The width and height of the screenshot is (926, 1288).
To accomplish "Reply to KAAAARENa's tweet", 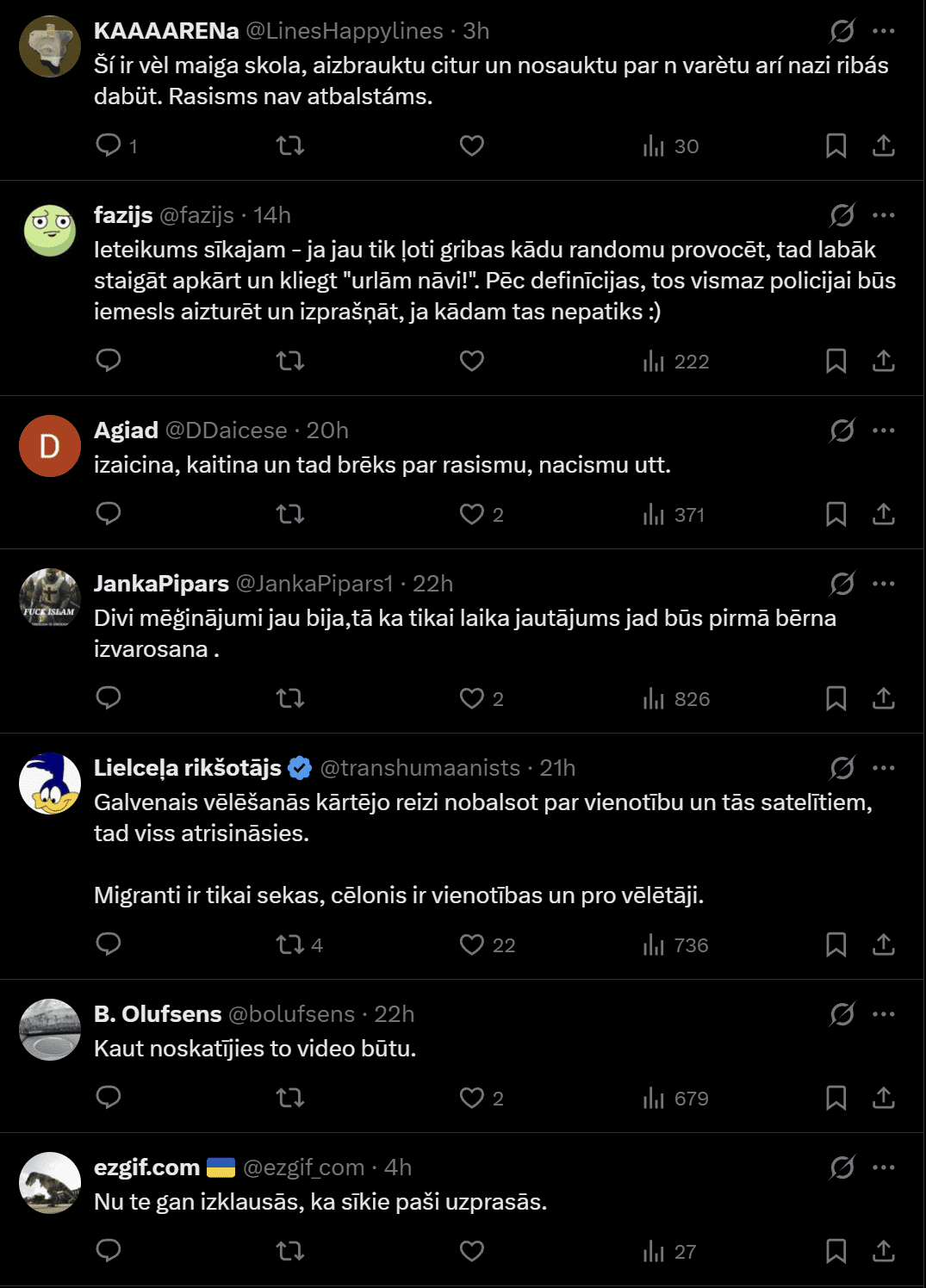I will pyautogui.click(x=109, y=146).
